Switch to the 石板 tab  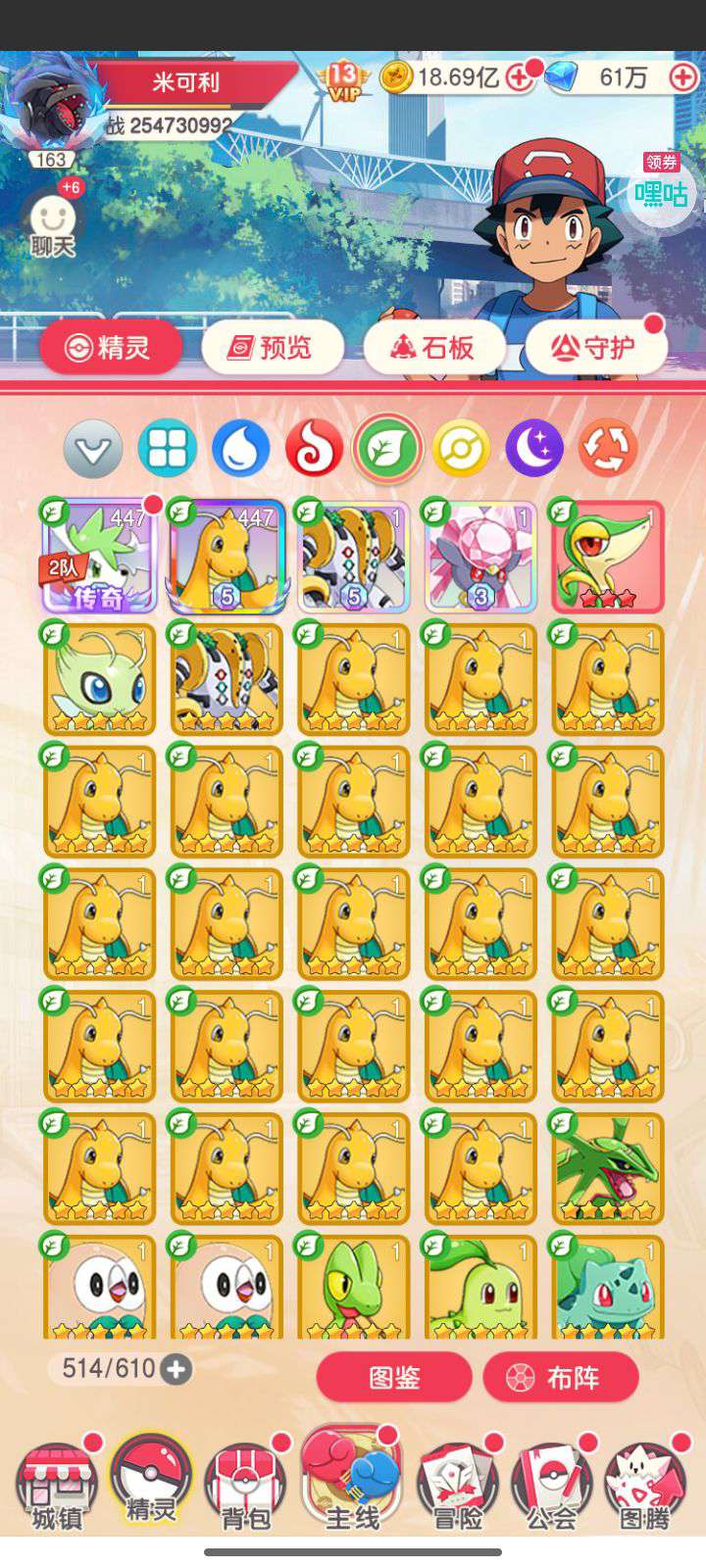pos(434,347)
